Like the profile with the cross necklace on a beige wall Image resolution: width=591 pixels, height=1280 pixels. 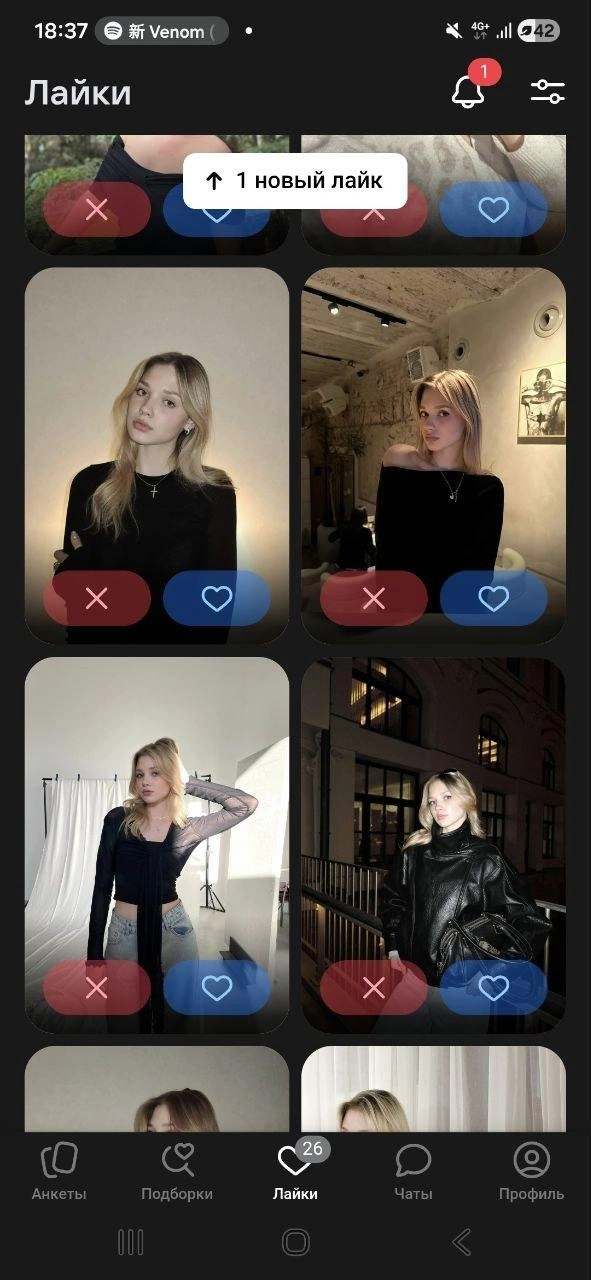coord(217,598)
